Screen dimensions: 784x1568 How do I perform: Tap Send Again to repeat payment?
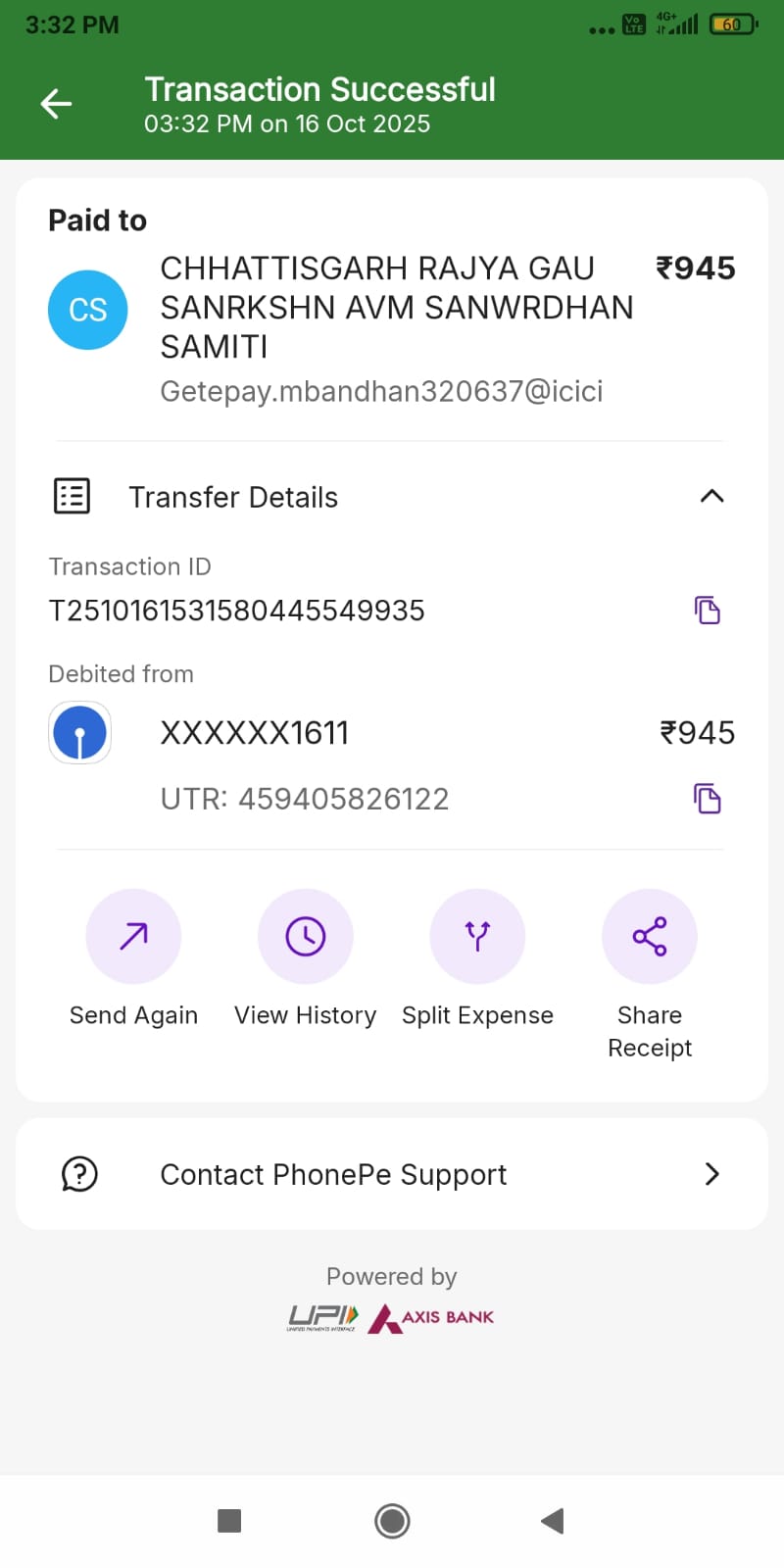click(133, 937)
